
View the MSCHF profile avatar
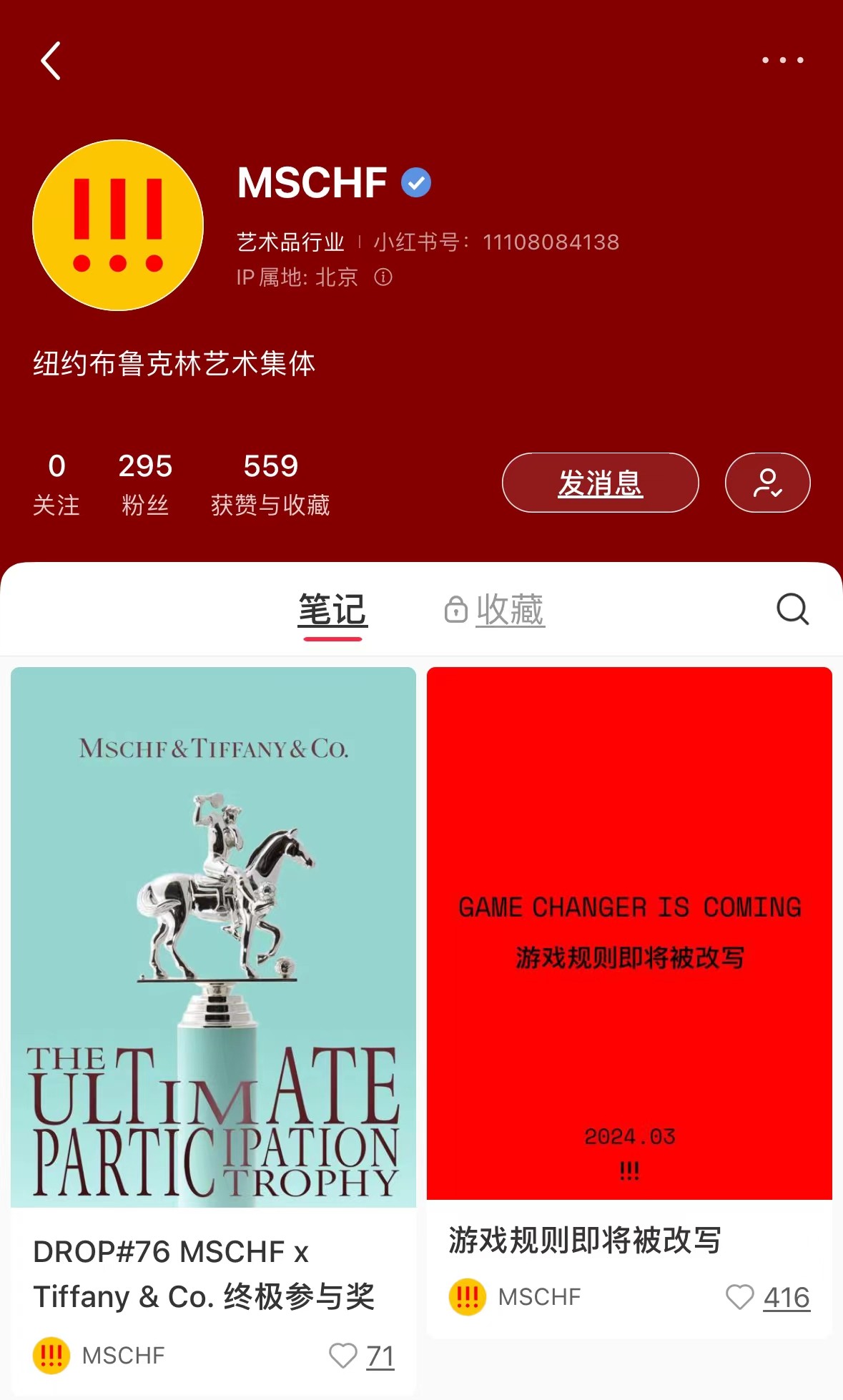tap(118, 225)
